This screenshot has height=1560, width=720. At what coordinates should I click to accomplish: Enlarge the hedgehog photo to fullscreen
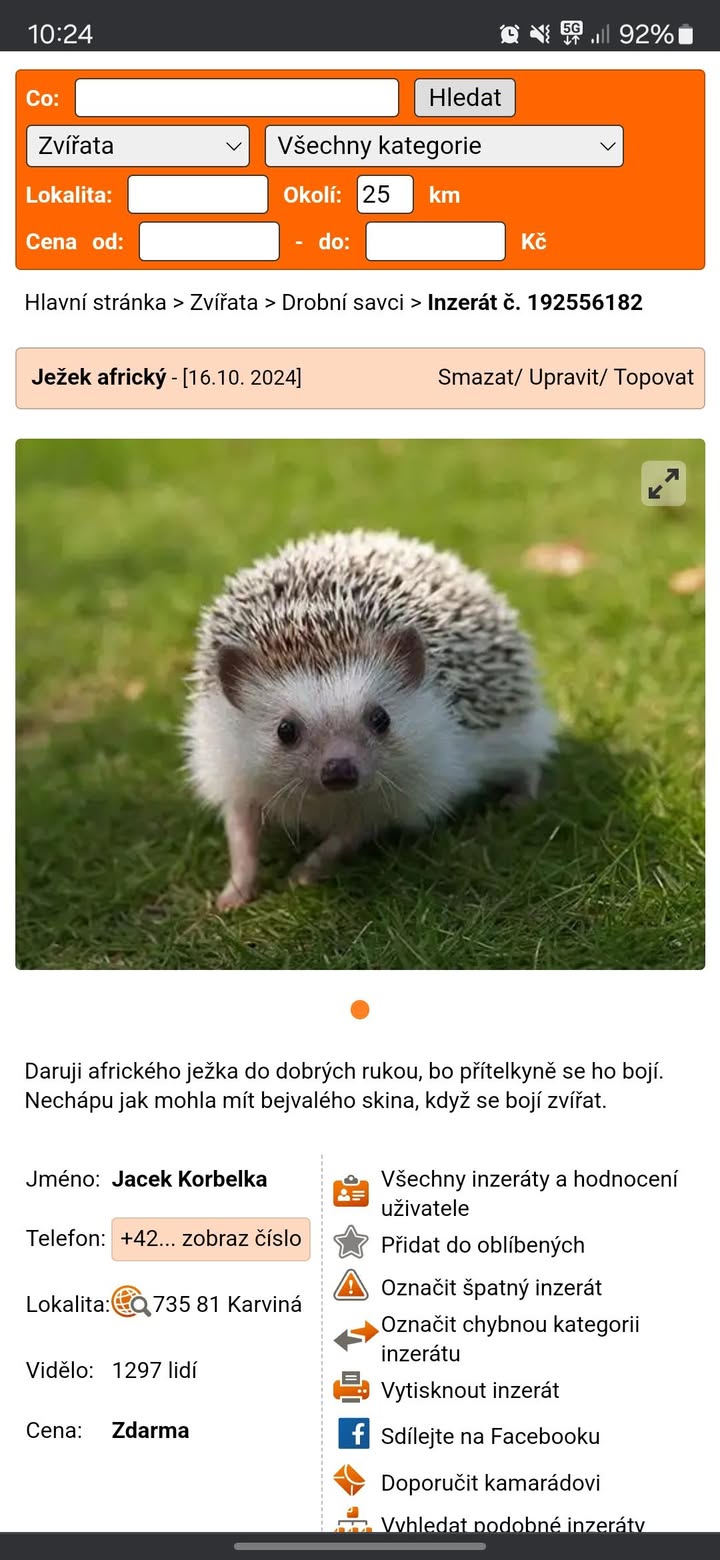point(663,483)
